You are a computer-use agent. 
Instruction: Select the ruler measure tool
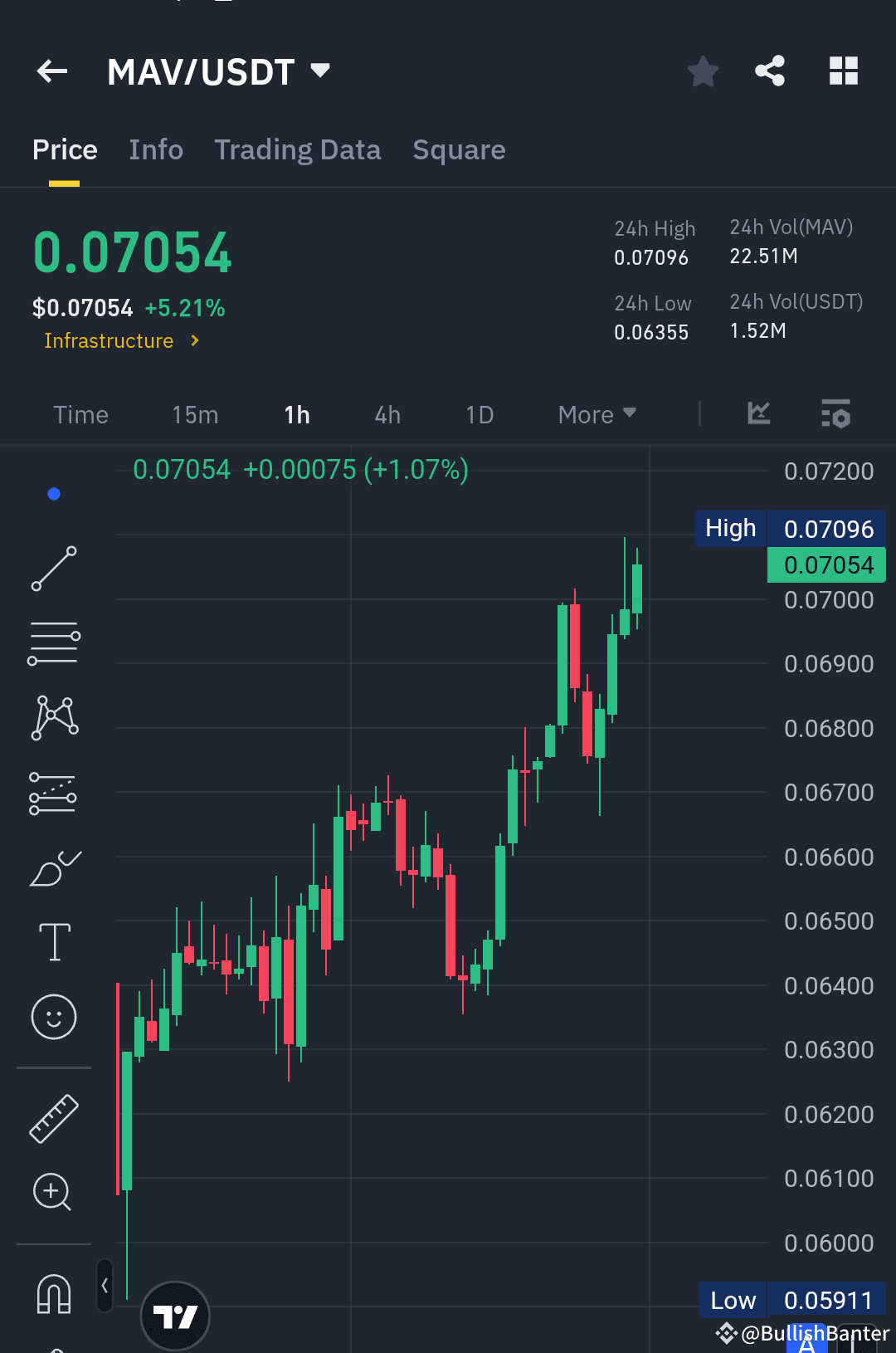point(53,1118)
